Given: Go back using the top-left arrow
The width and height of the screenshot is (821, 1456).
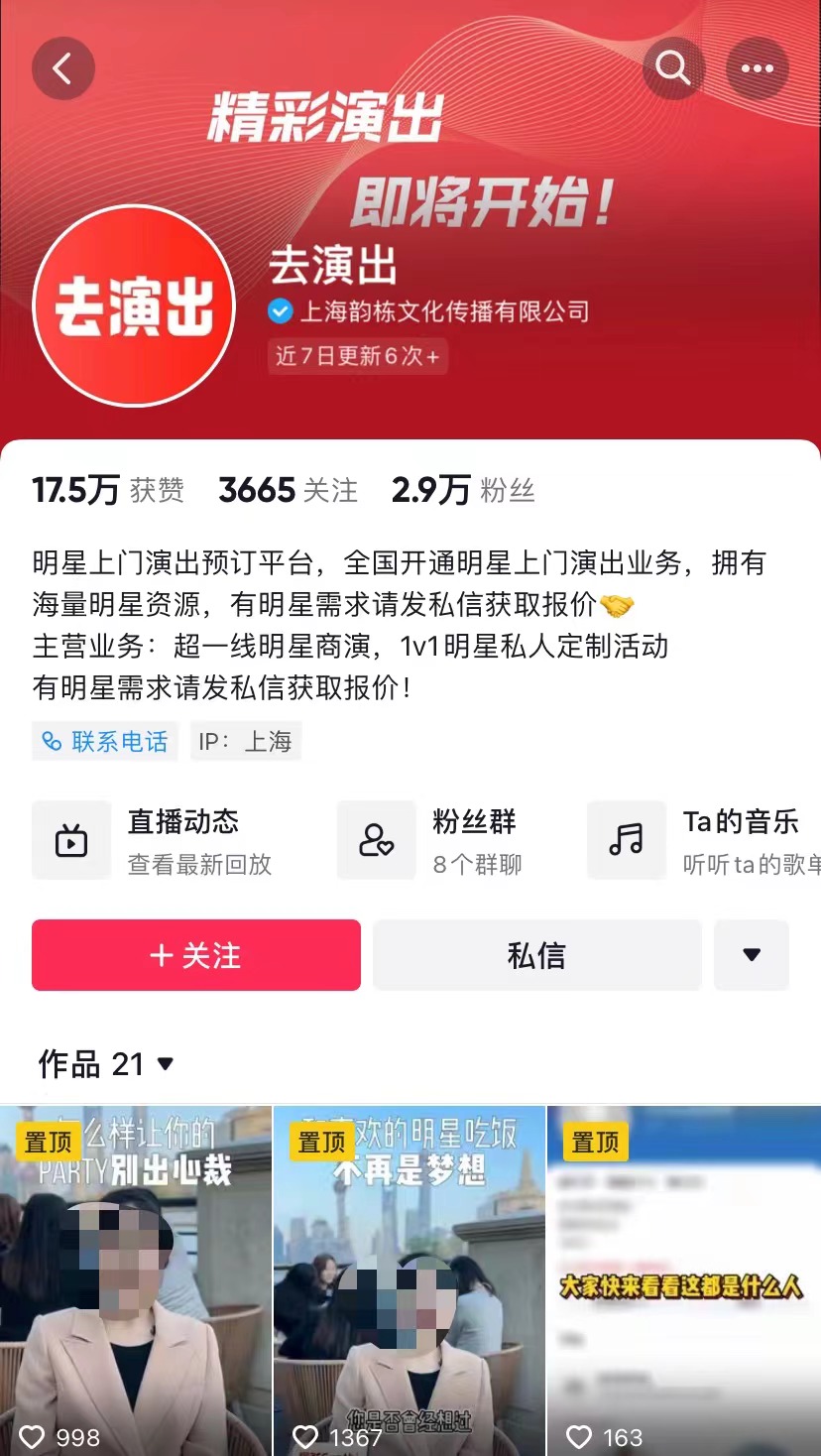Looking at the screenshot, I should (62, 68).
